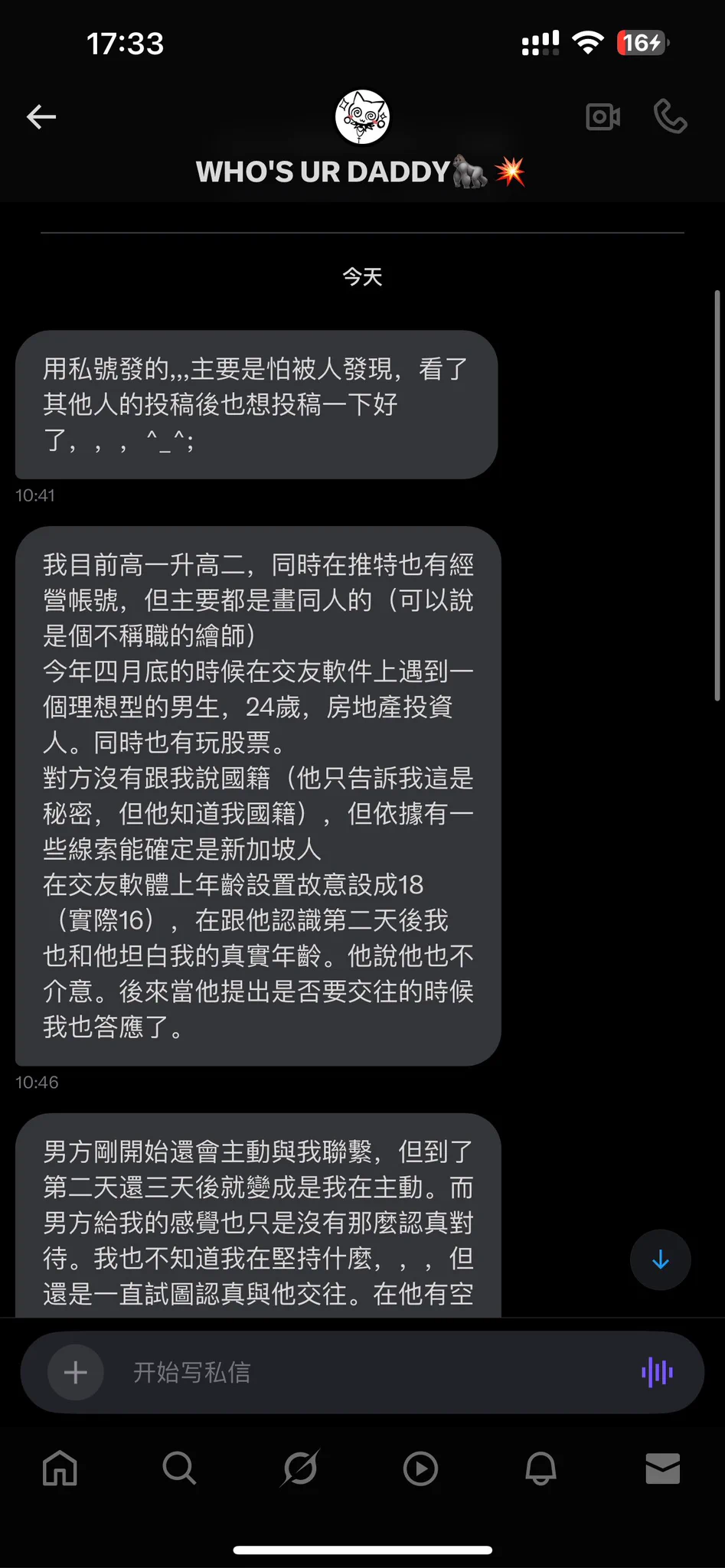Focus the 开始写私信 message field
Screen dimensions: 725x1568
click(x=367, y=1372)
